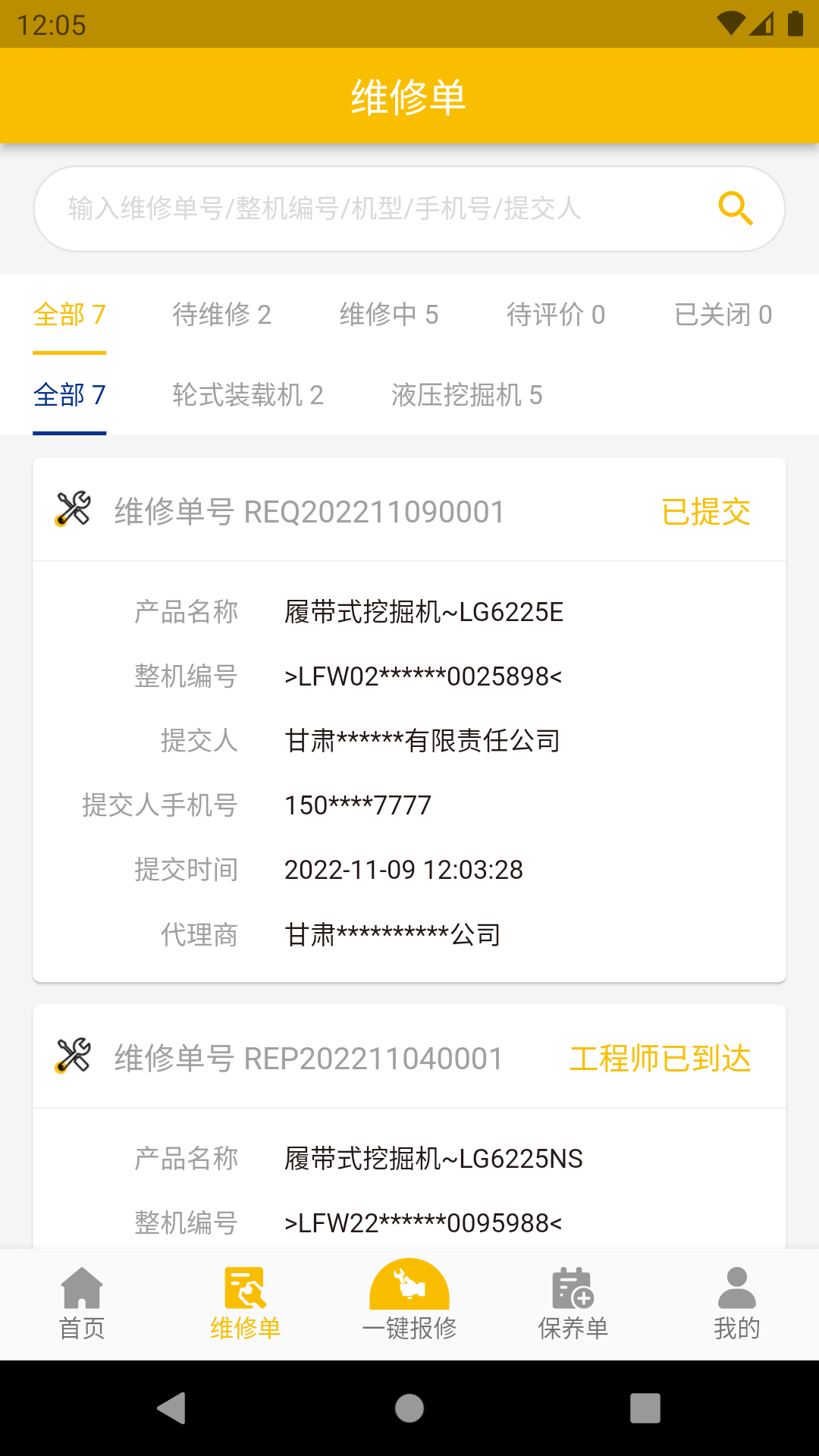
Task: Click the 工程师已到达 status label
Action: (x=660, y=1059)
